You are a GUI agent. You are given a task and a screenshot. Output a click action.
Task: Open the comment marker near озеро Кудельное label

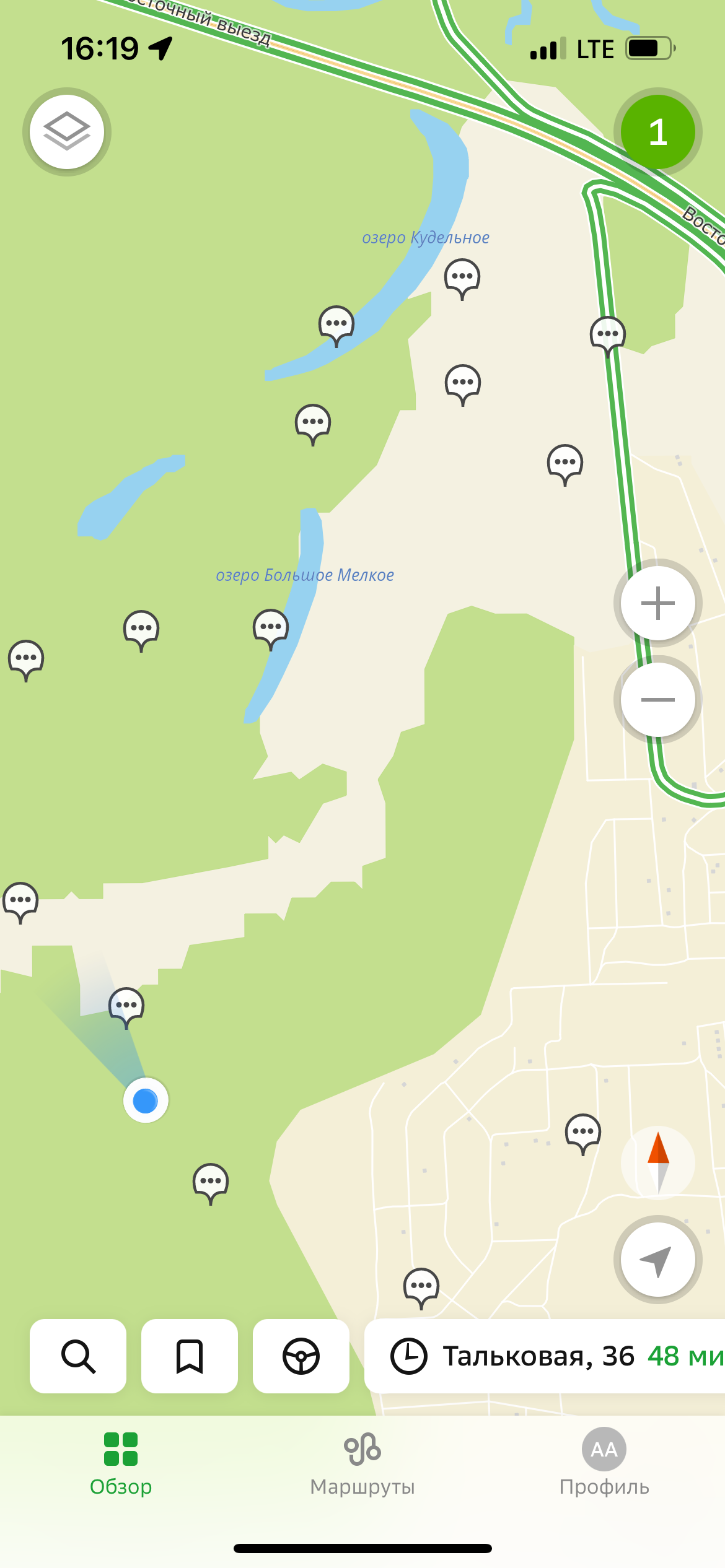click(462, 277)
